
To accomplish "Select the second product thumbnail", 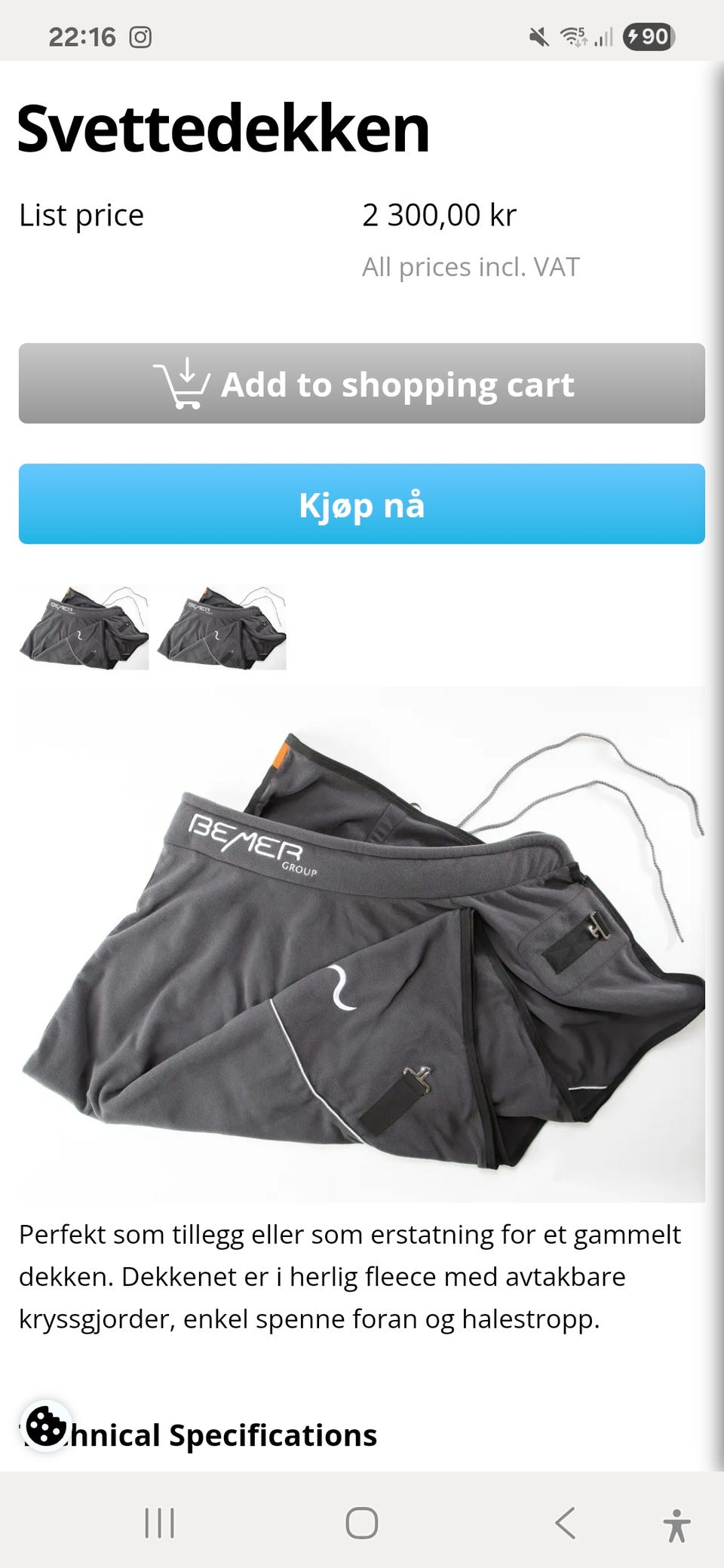I will click(x=222, y=627).
